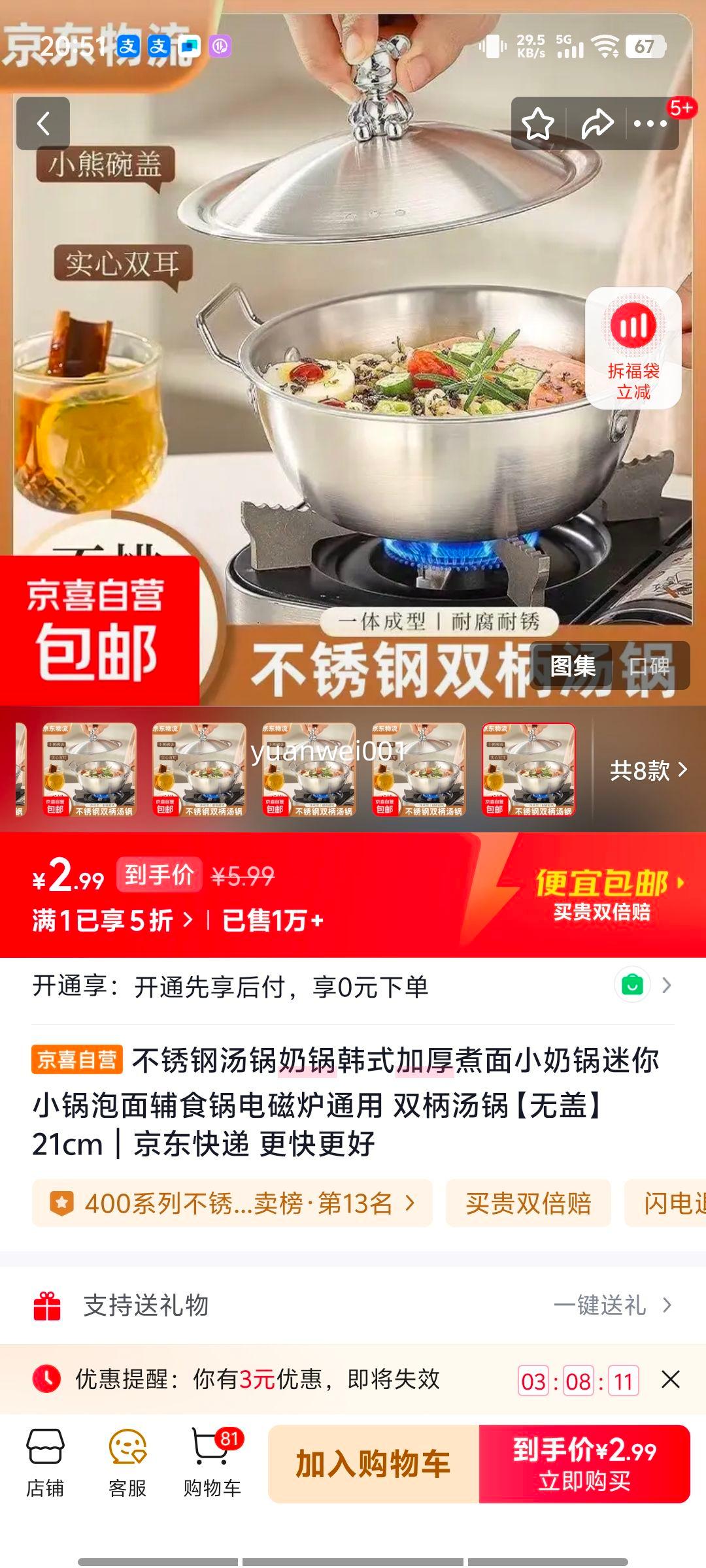Click the back arrow at top left

43,124
